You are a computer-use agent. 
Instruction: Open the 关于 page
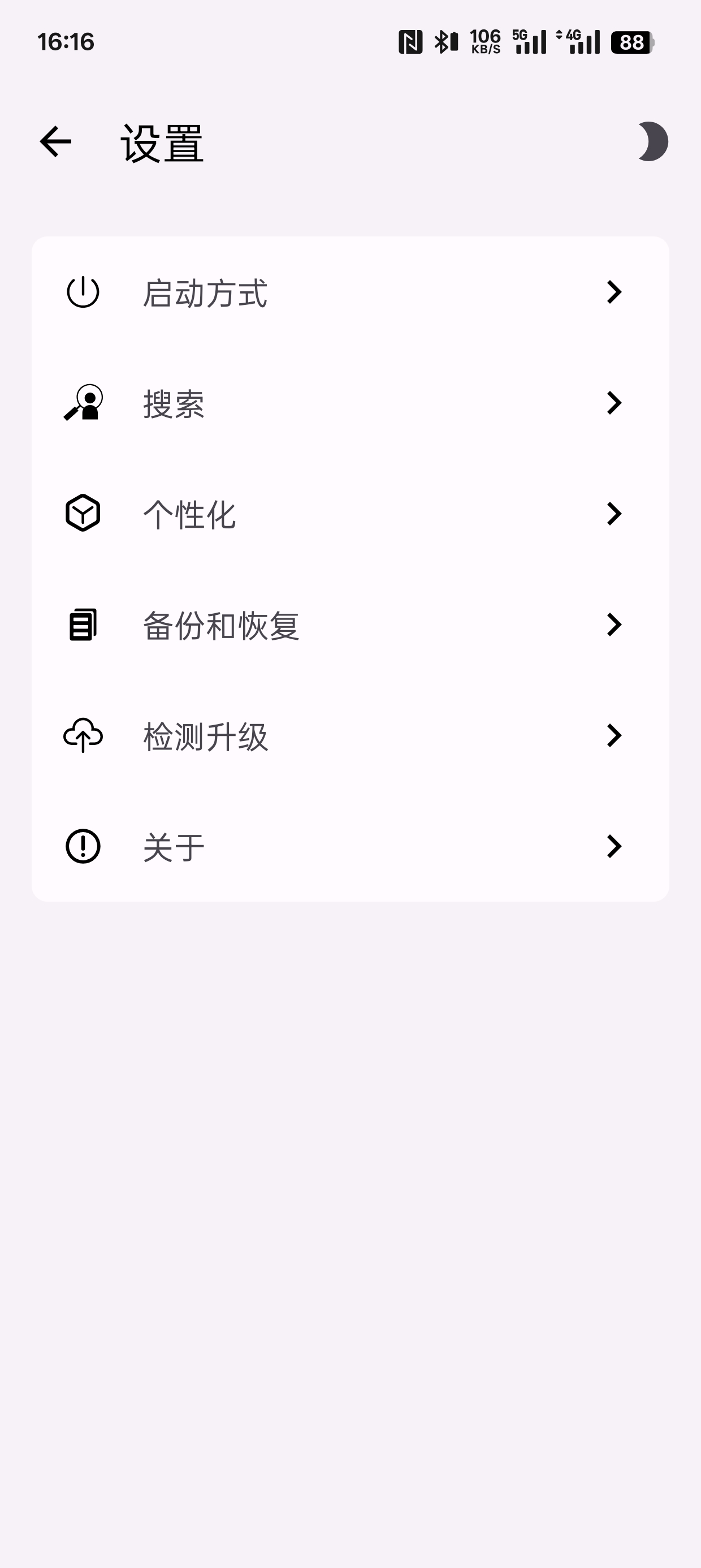coord(350,846)
